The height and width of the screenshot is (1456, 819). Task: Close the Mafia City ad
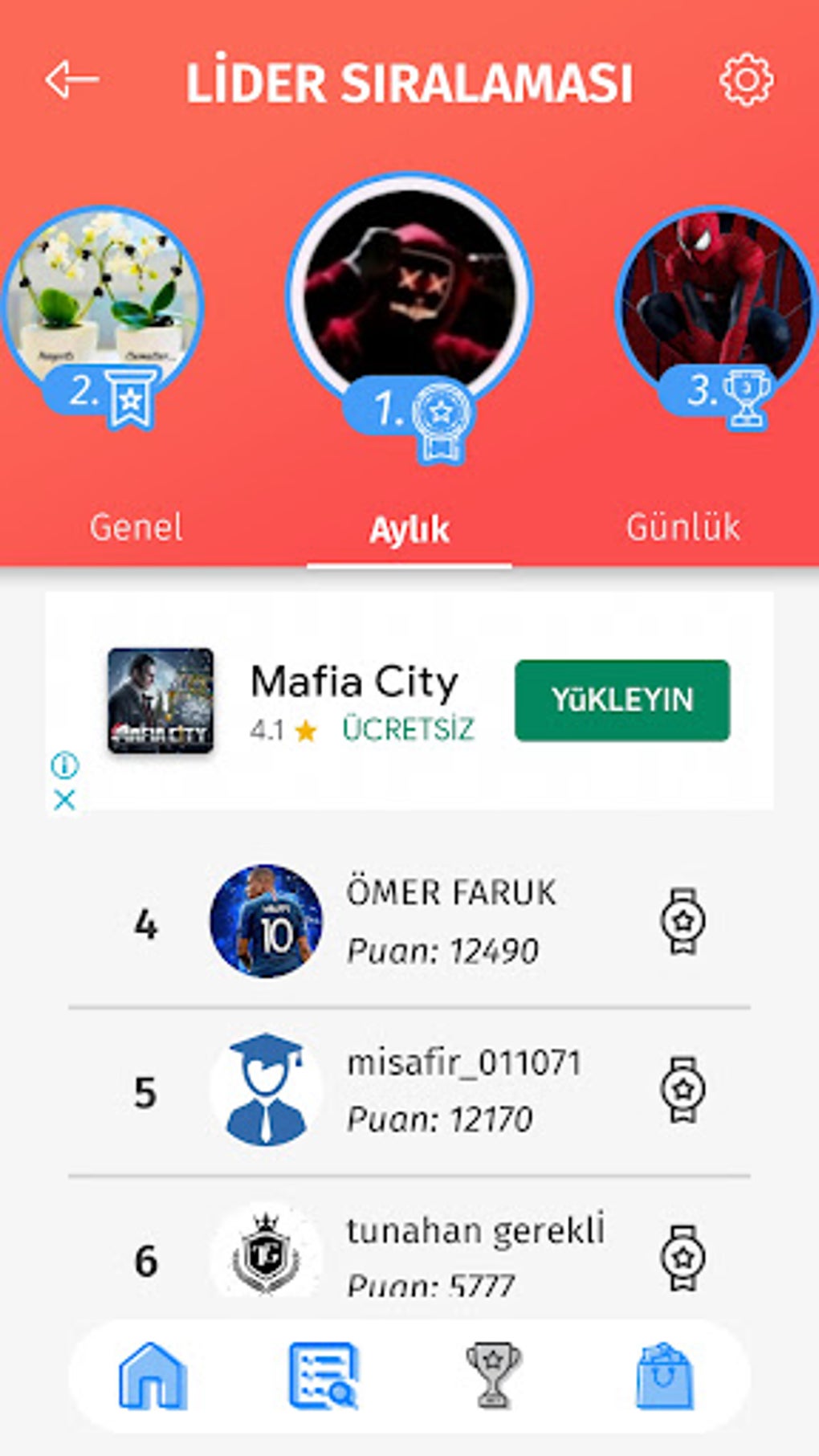pyautogui.click(x=64, y=799)
